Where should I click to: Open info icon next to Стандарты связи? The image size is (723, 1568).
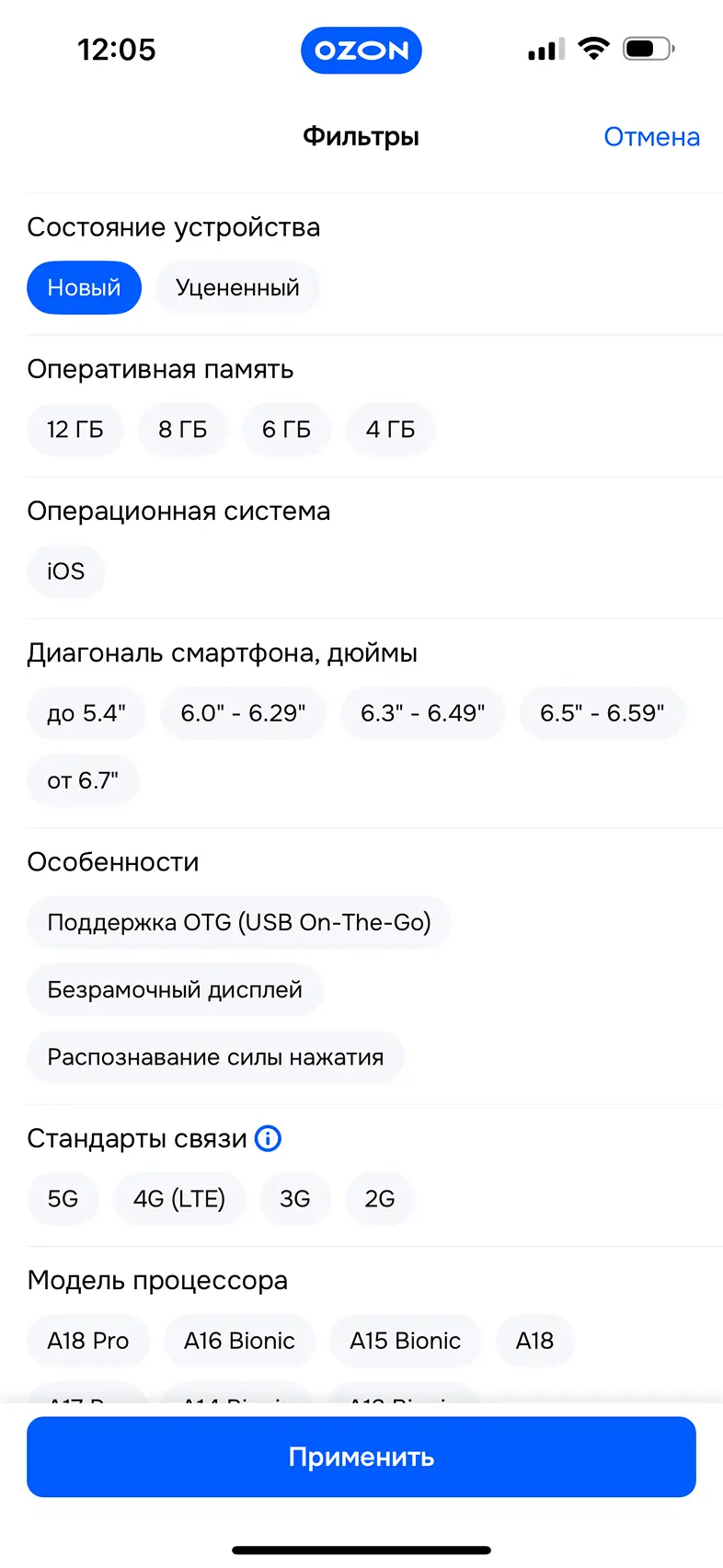(268, 1138)
